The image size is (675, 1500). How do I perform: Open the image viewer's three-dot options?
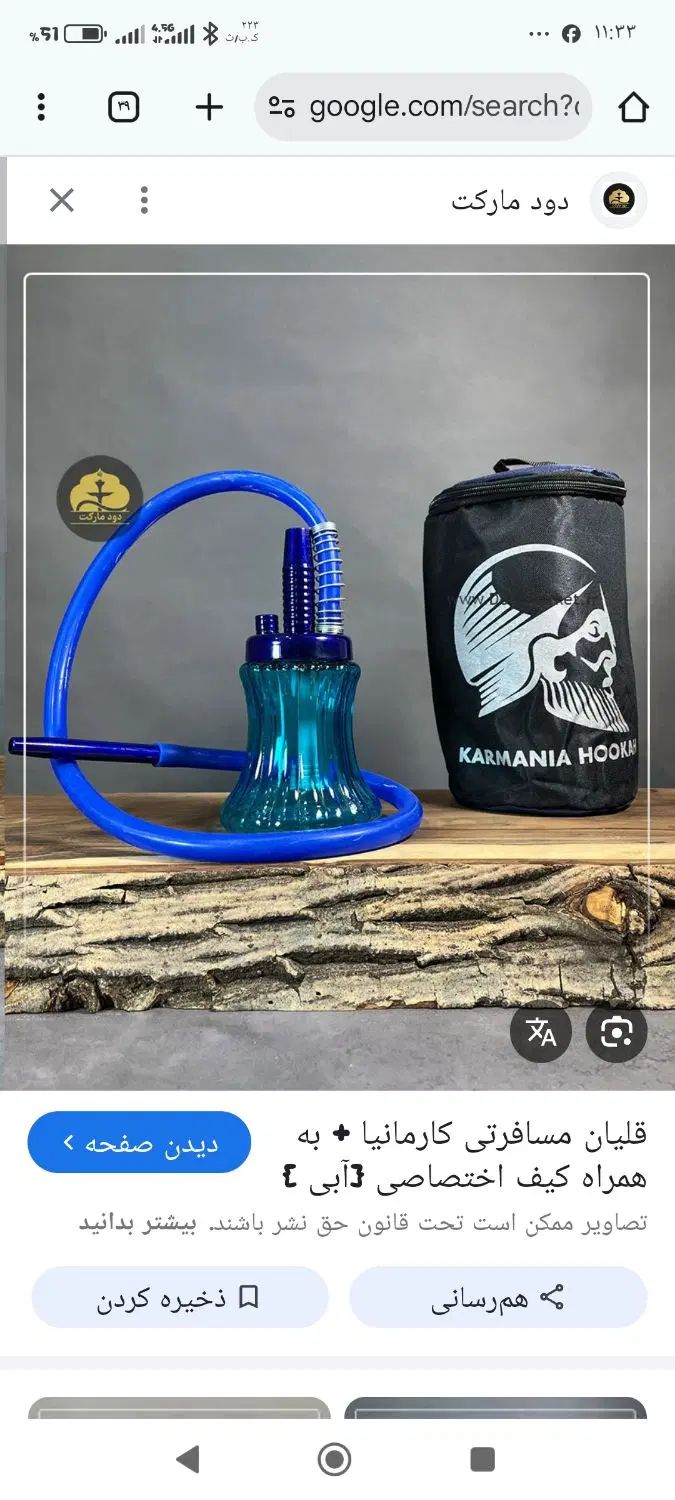(144, 201)
